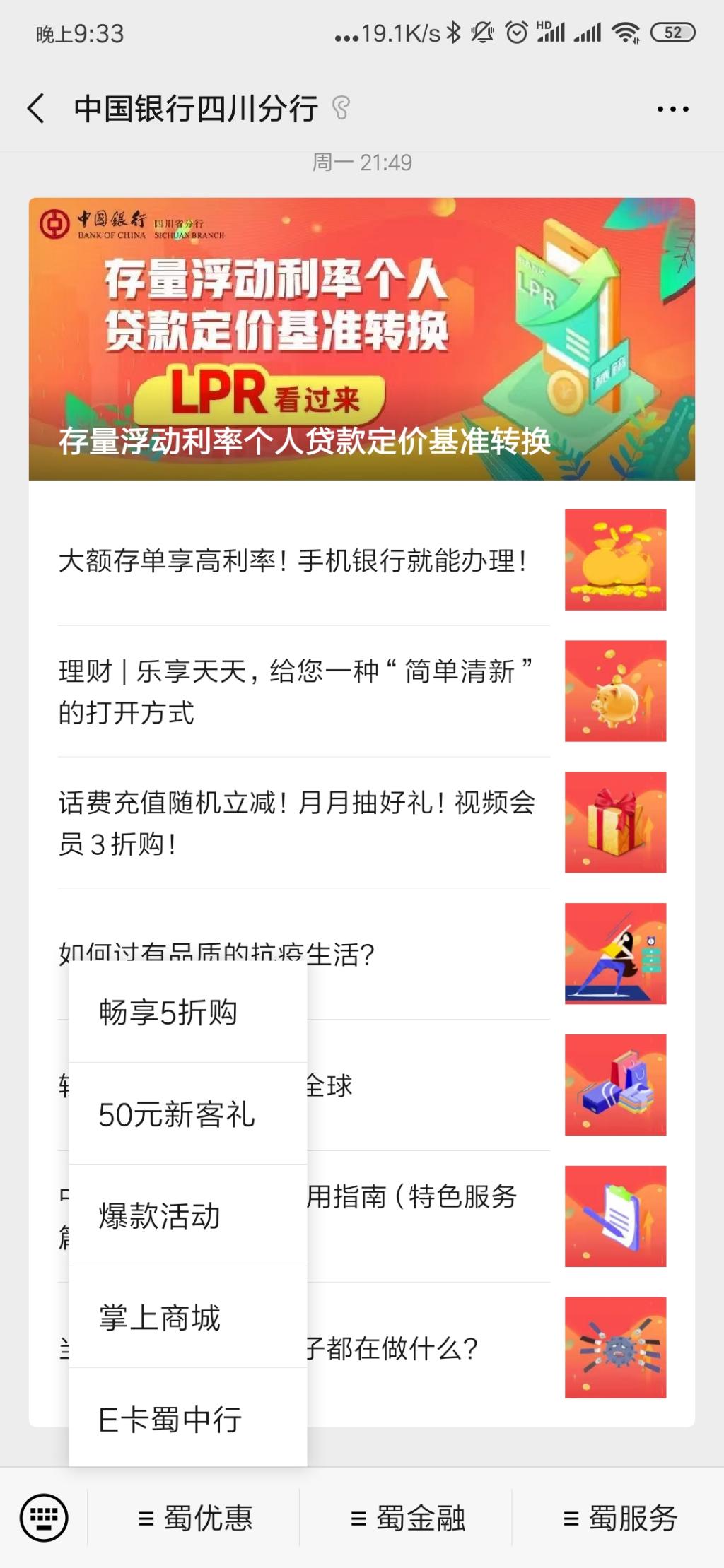Image resolution: width=724 pixels, height=1568 pixels.
Task: Open the three-dot more options menu
Action: click(672, 109)
